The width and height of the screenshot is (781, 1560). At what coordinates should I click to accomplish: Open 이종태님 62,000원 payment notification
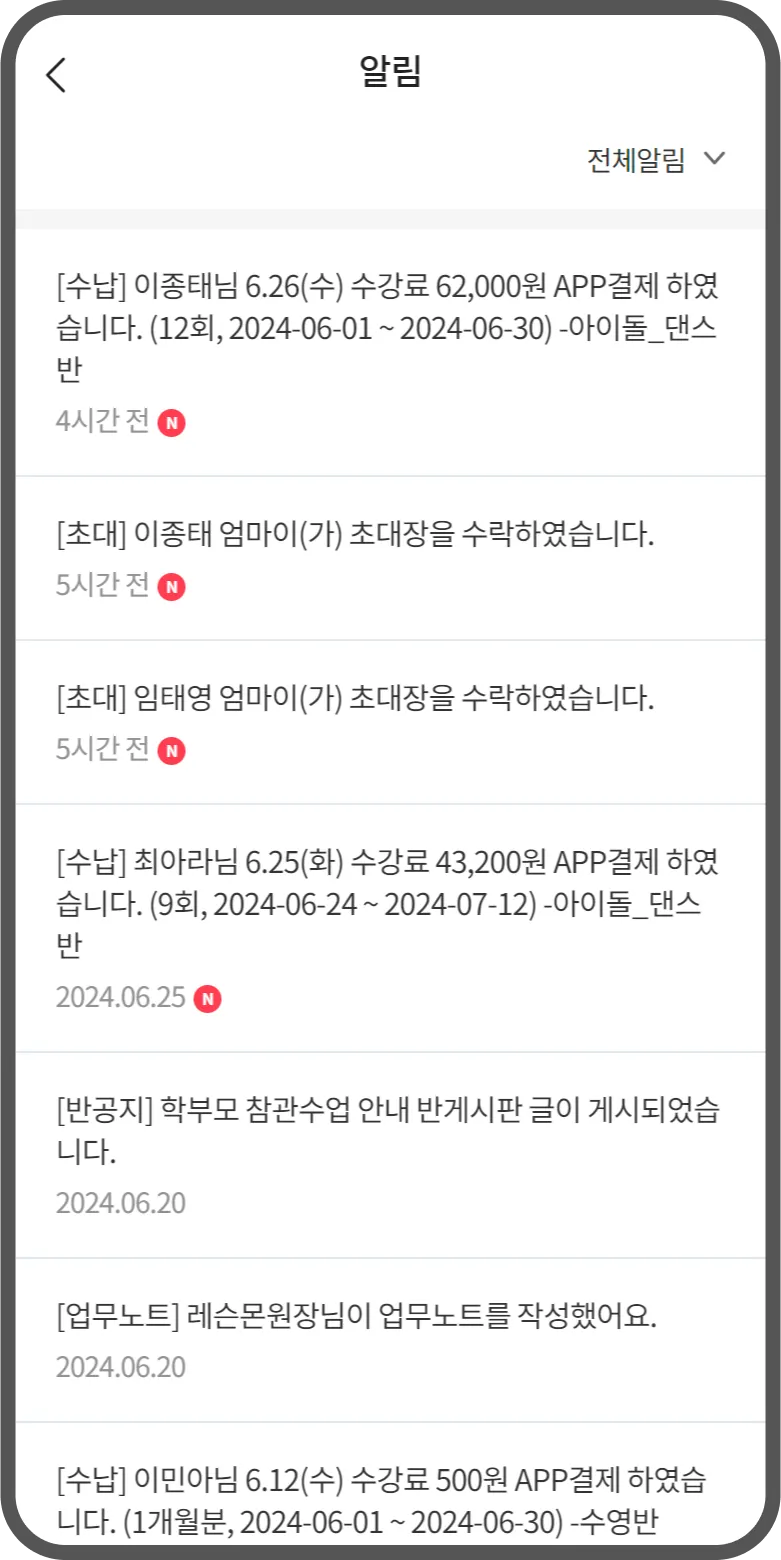coord(388,328)
